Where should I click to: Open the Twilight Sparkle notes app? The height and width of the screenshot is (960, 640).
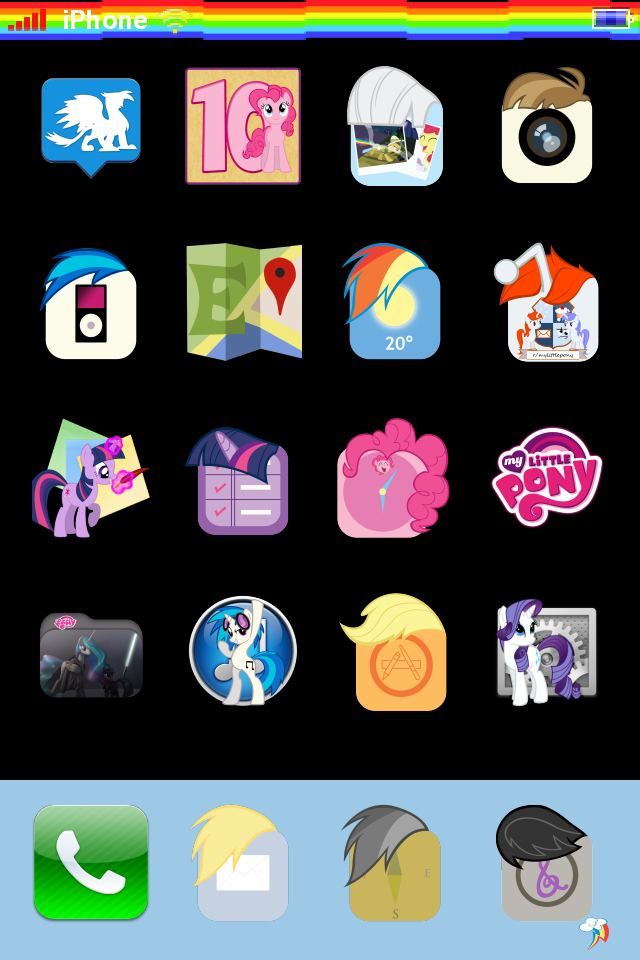pos(90,479)
